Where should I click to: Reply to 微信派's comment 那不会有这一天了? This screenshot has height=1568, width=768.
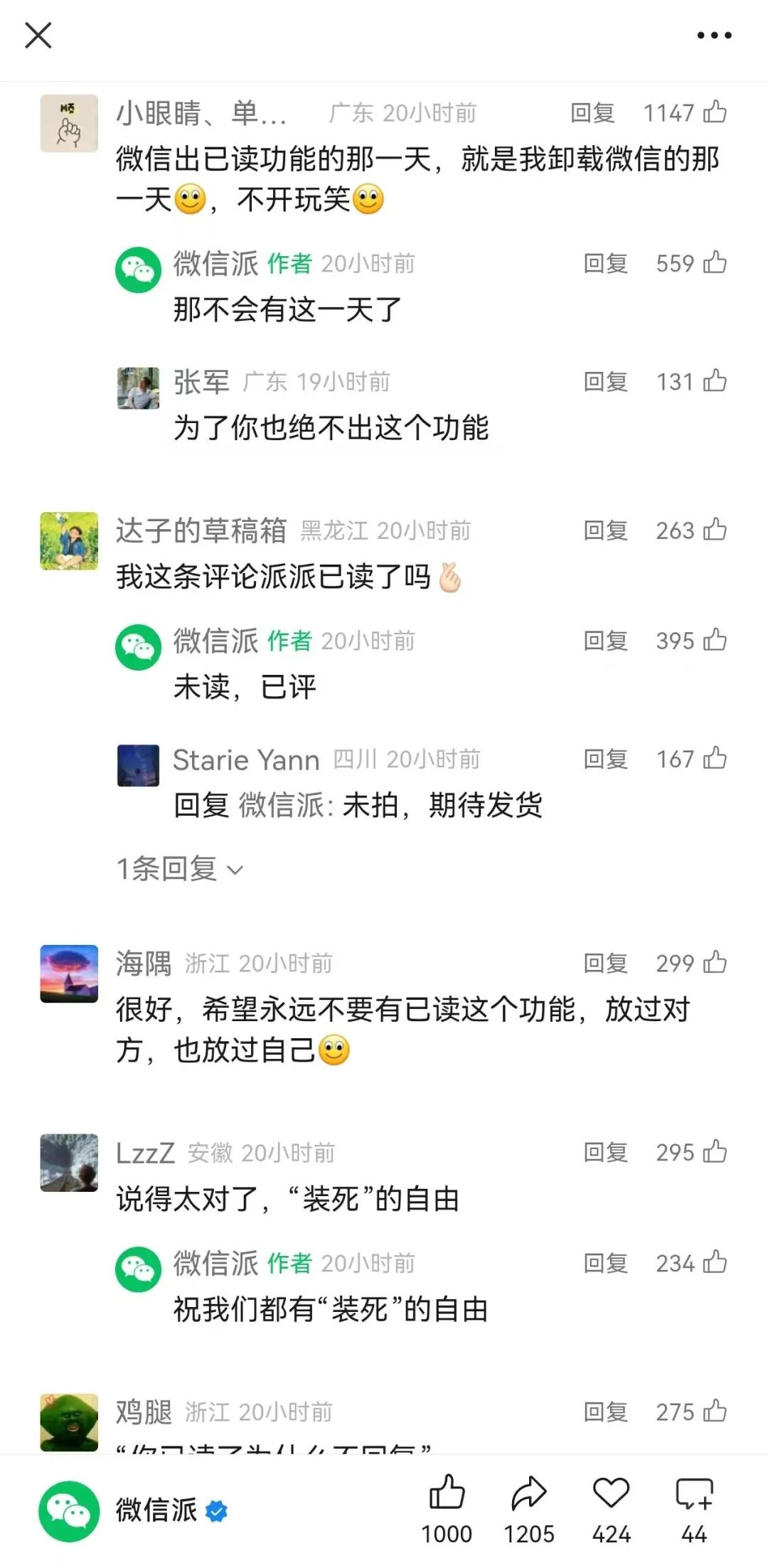point(605,263)
